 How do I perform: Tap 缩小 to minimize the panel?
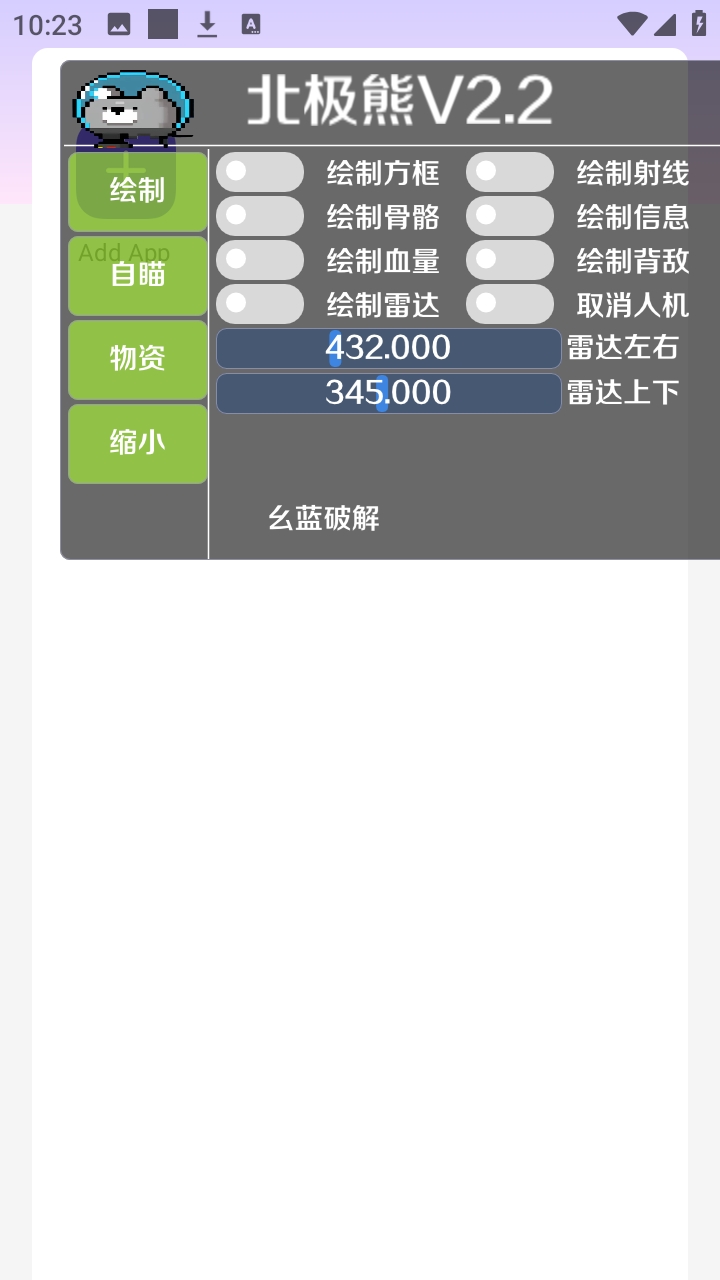pos(138,443)
